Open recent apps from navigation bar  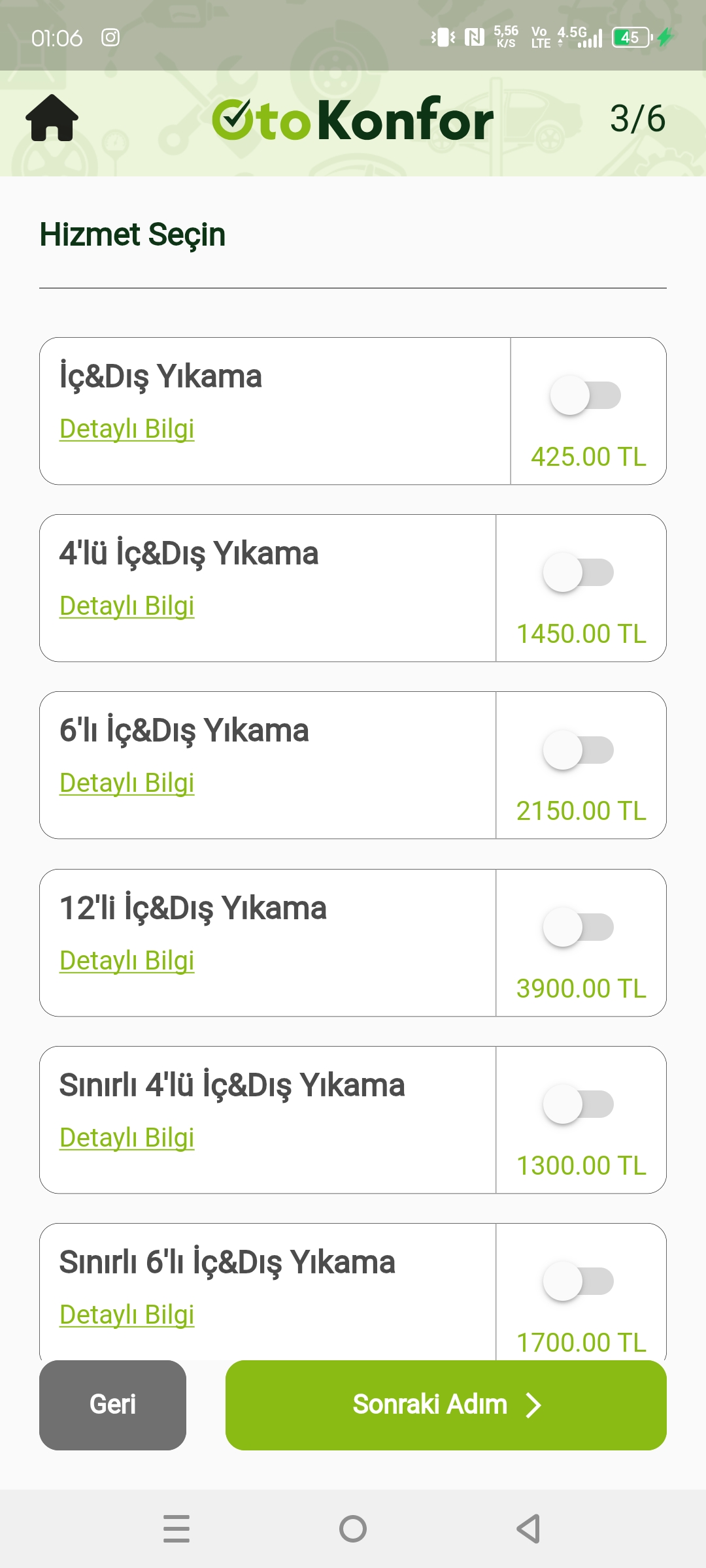[176, 1529]
